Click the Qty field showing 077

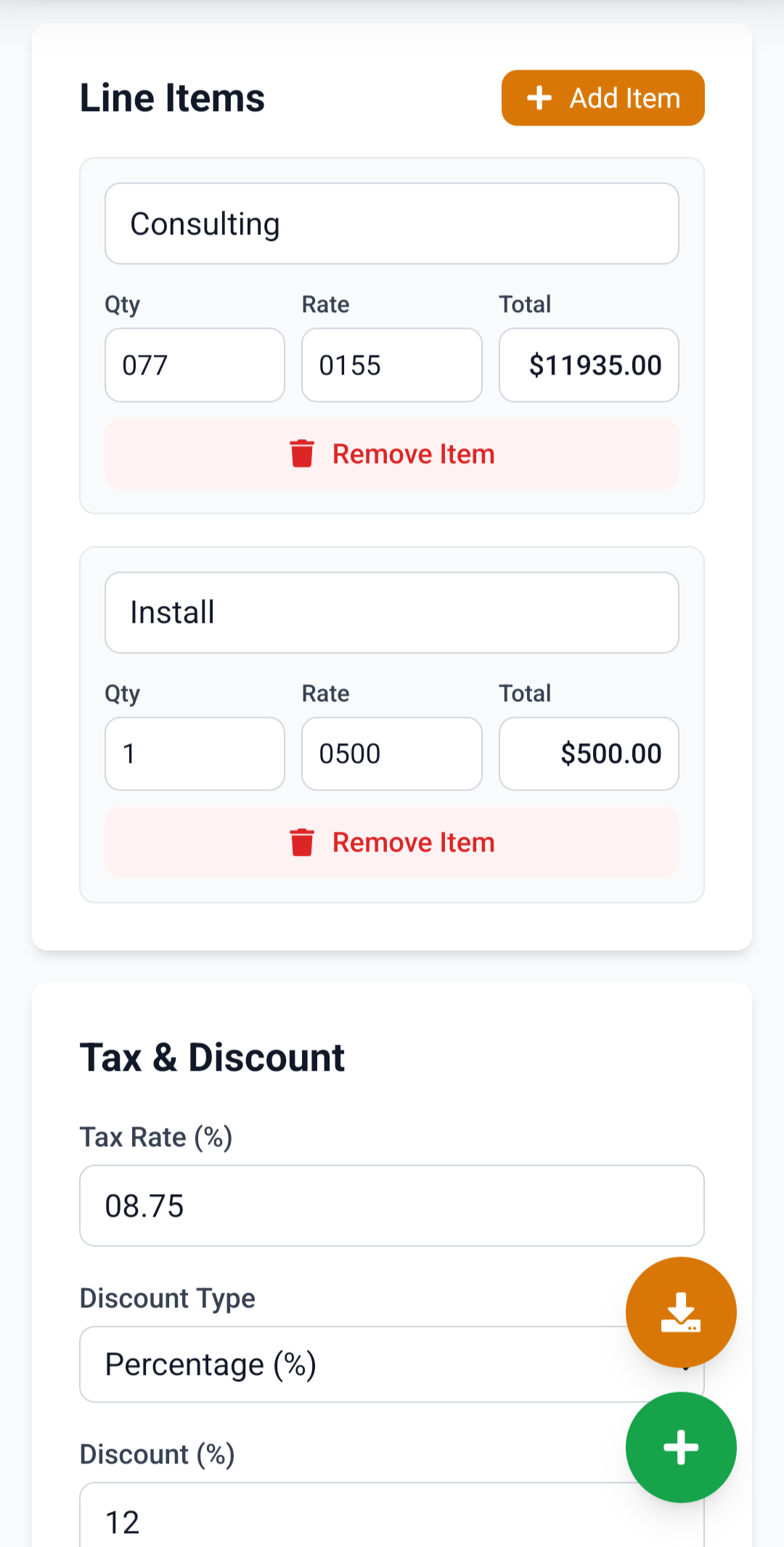(194, 365)
